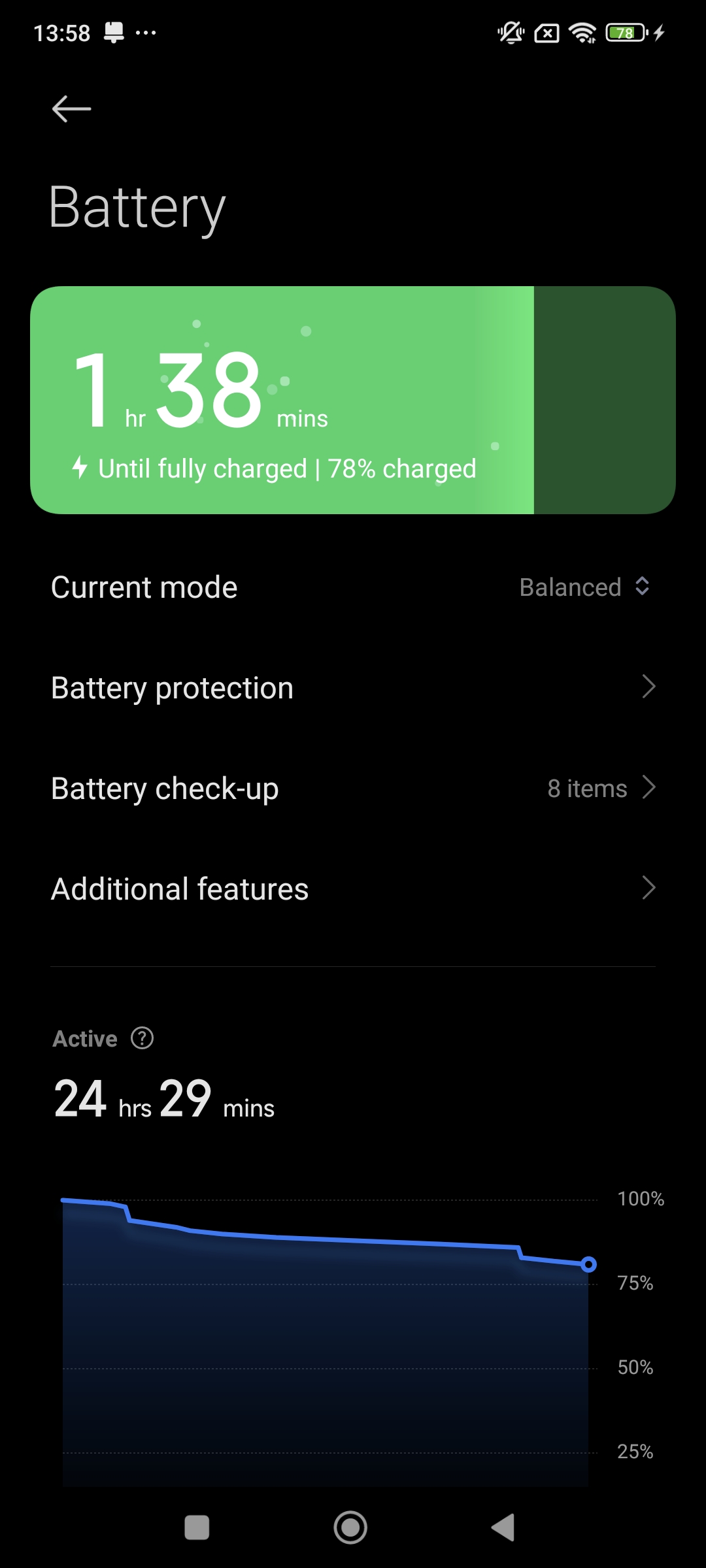Go back using the top arrow
706x1568 pixels.
[x=71, y=108]
